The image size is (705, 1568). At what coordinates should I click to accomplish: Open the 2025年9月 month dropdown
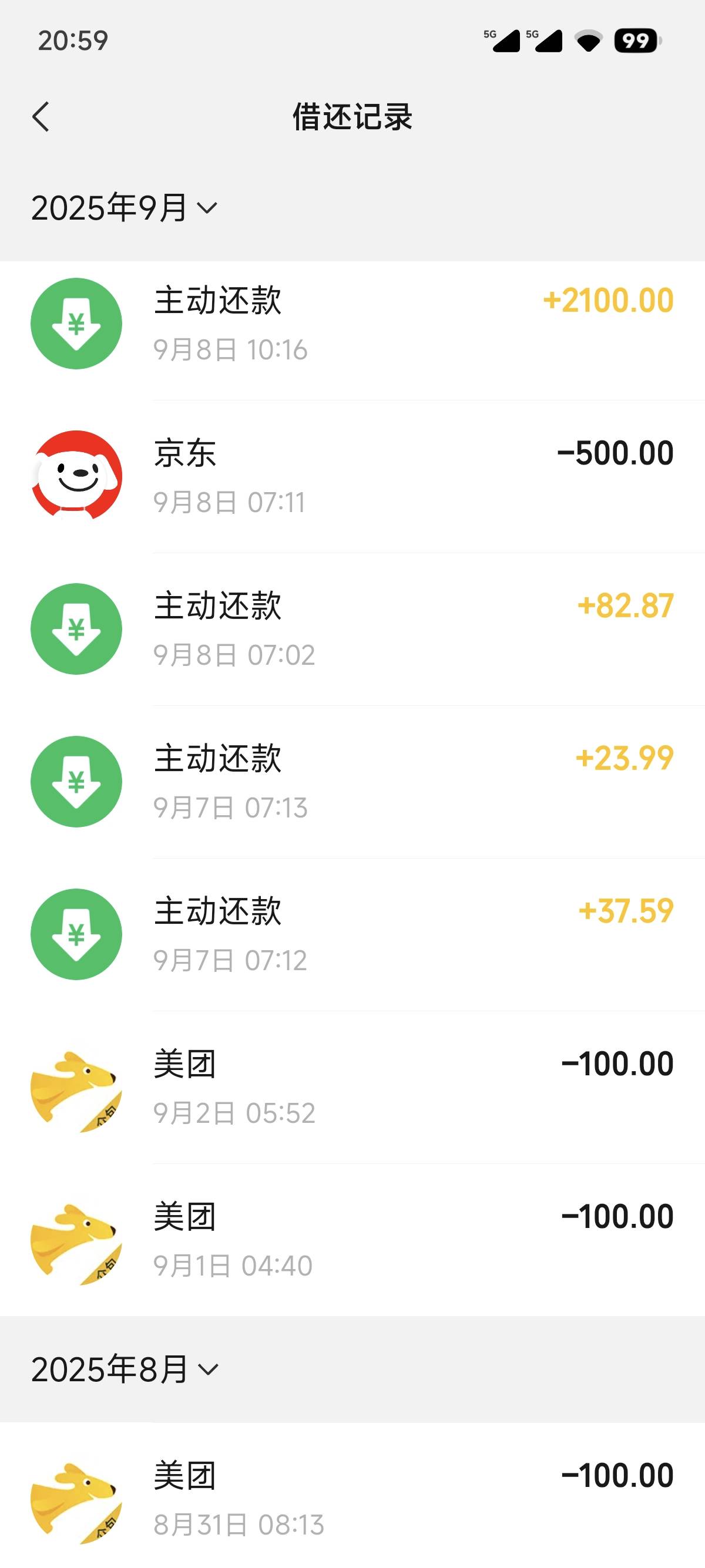tap(124, 208)
